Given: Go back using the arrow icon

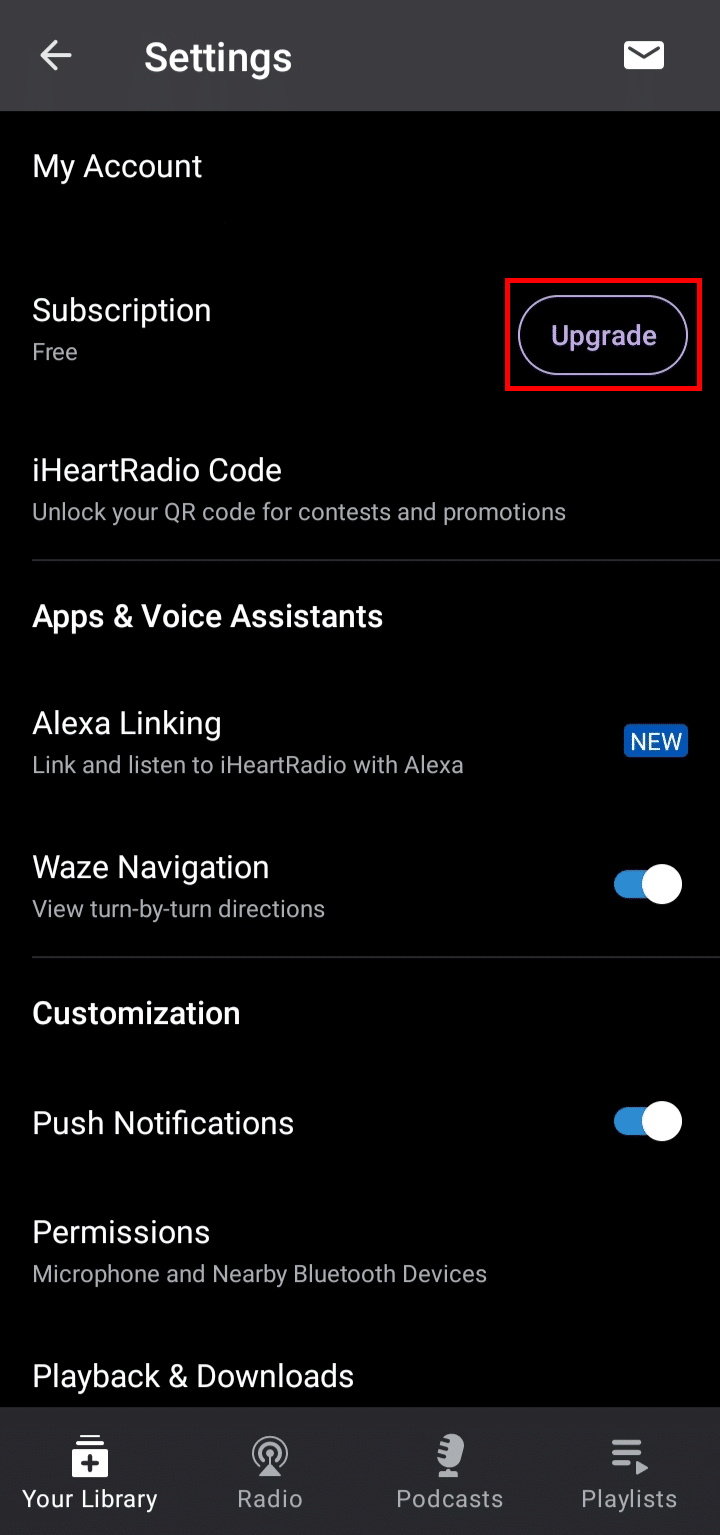Looking at the screenshot, I should [x=56, y=56].
